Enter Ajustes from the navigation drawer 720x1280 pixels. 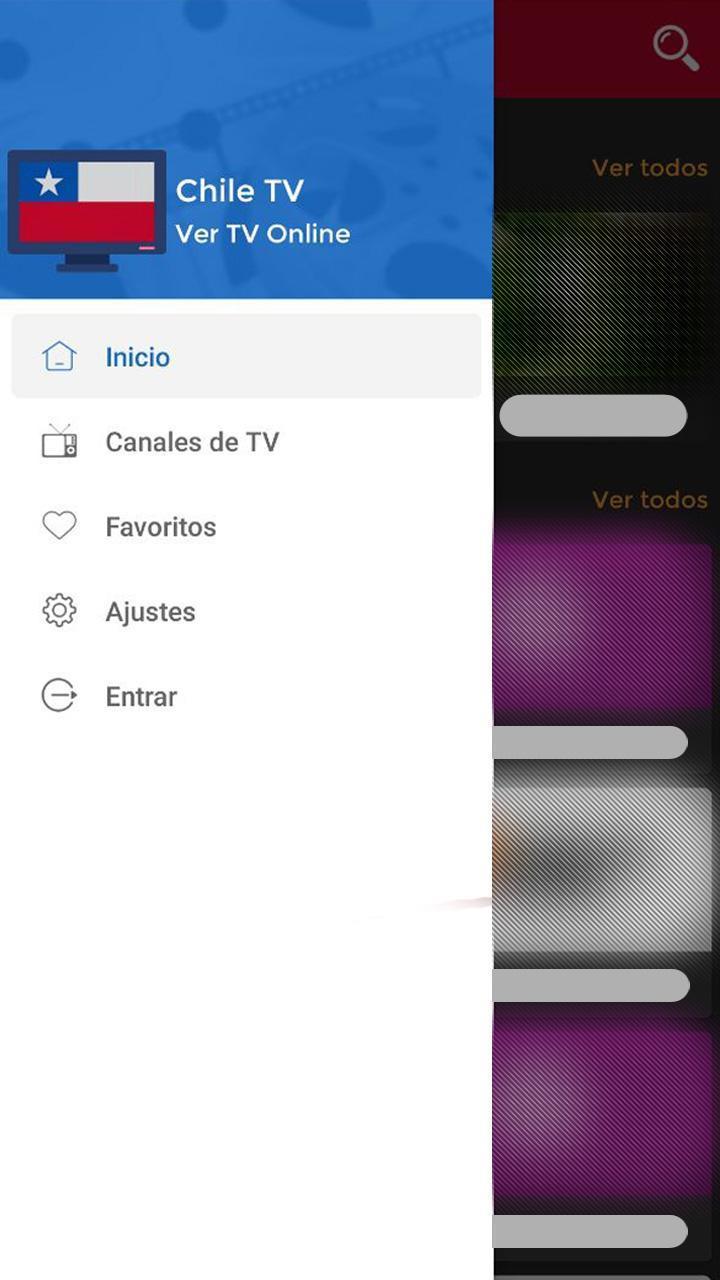tap(150, 611)
